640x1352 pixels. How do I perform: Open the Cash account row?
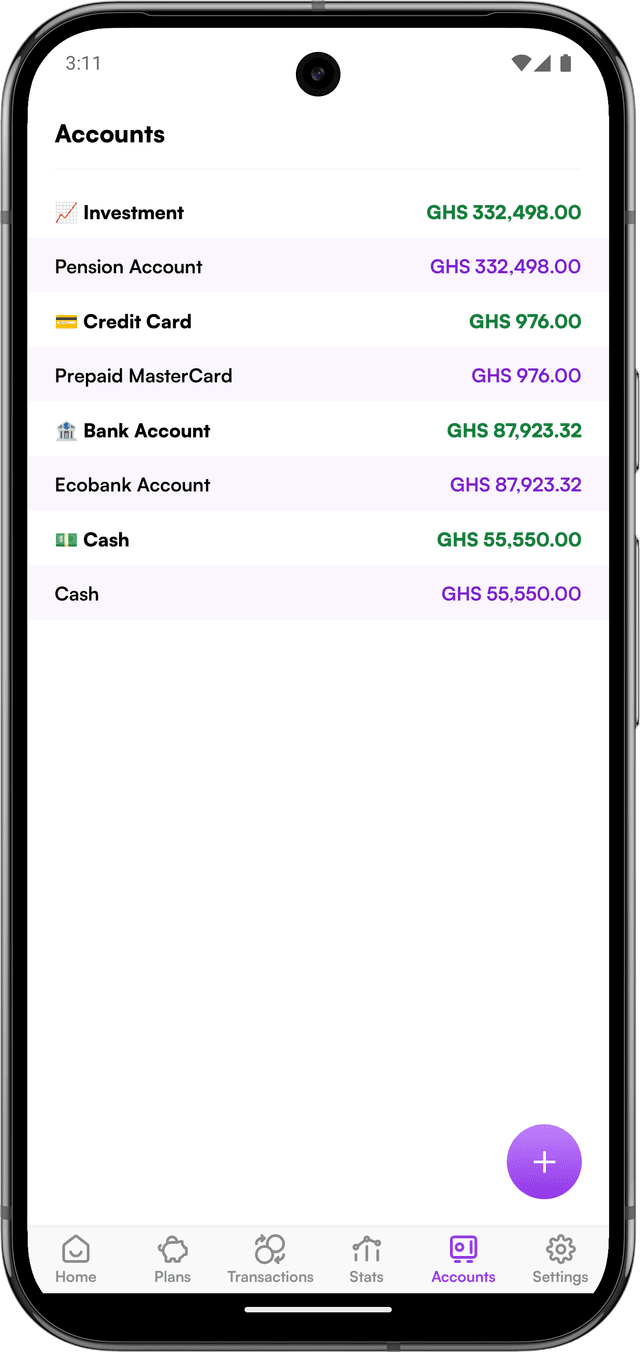click(x=318, y=594)
